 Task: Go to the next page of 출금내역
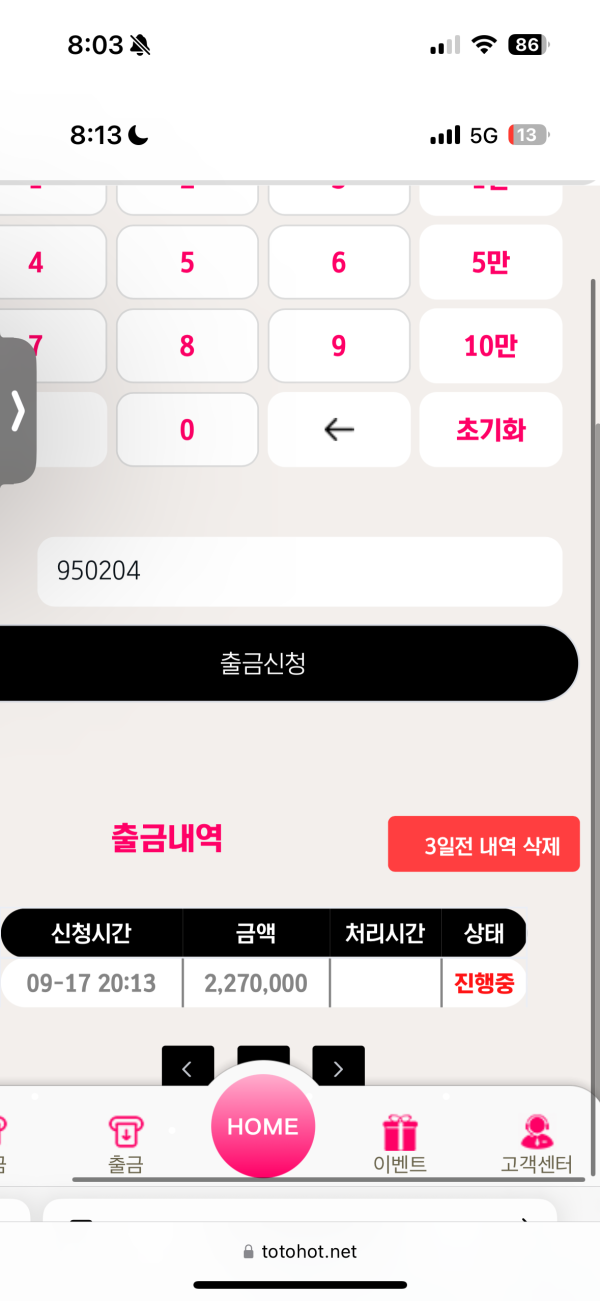click(338, 1068)
